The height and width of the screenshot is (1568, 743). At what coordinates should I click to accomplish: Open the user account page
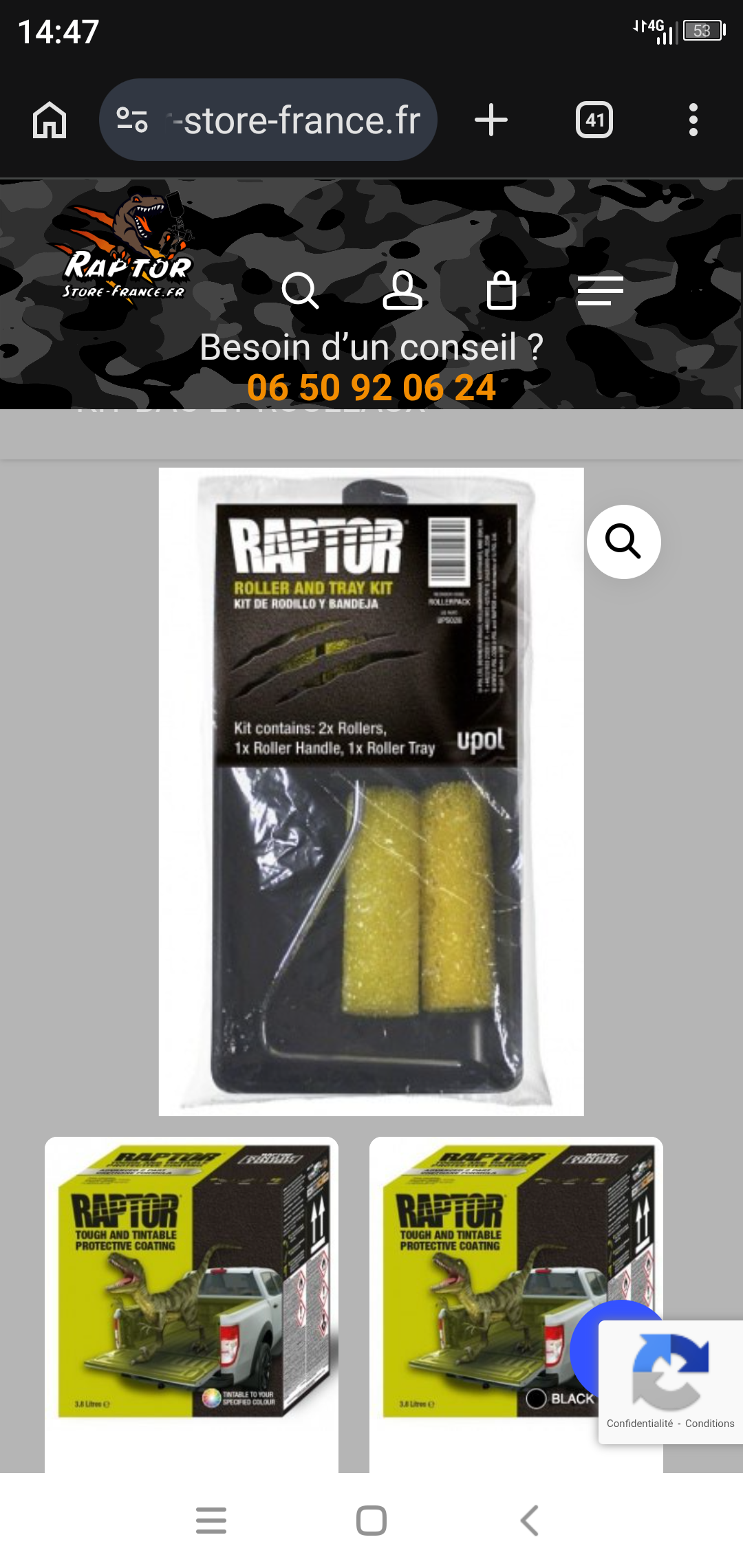(402, 290)
